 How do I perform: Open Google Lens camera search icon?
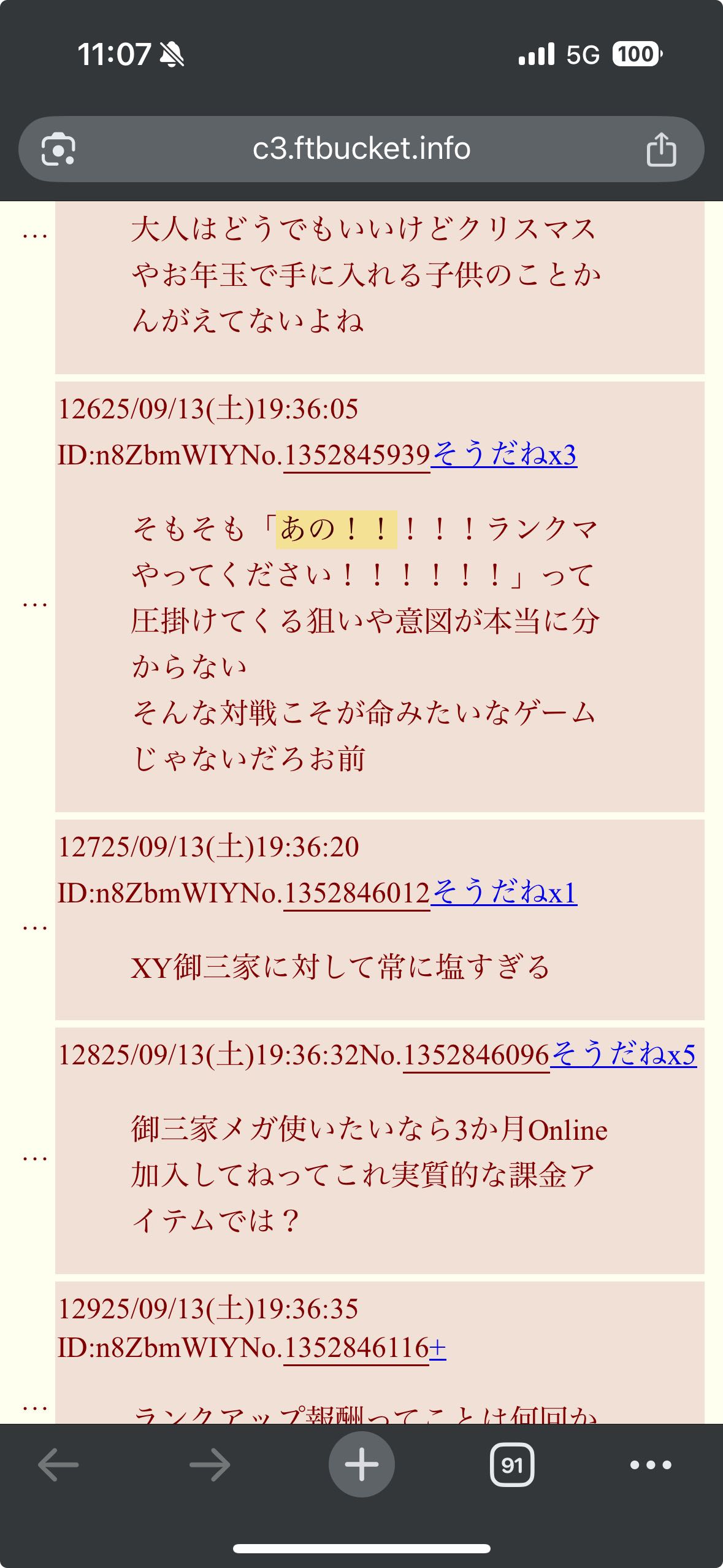coord(58,149)
